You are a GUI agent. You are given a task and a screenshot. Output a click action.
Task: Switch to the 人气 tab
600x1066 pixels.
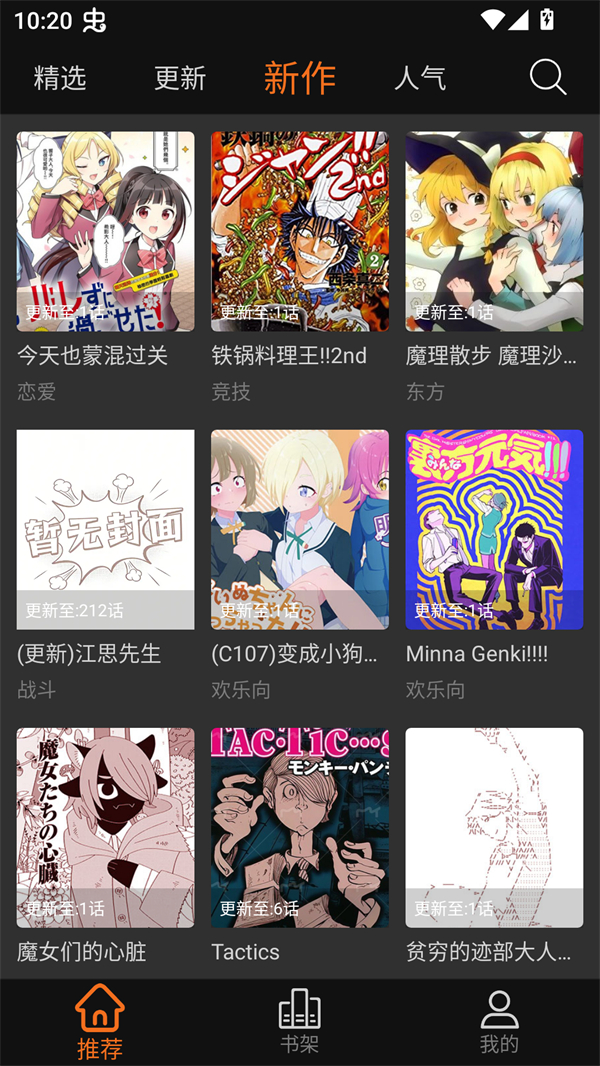pyautogui.click(x=420, y=78)
